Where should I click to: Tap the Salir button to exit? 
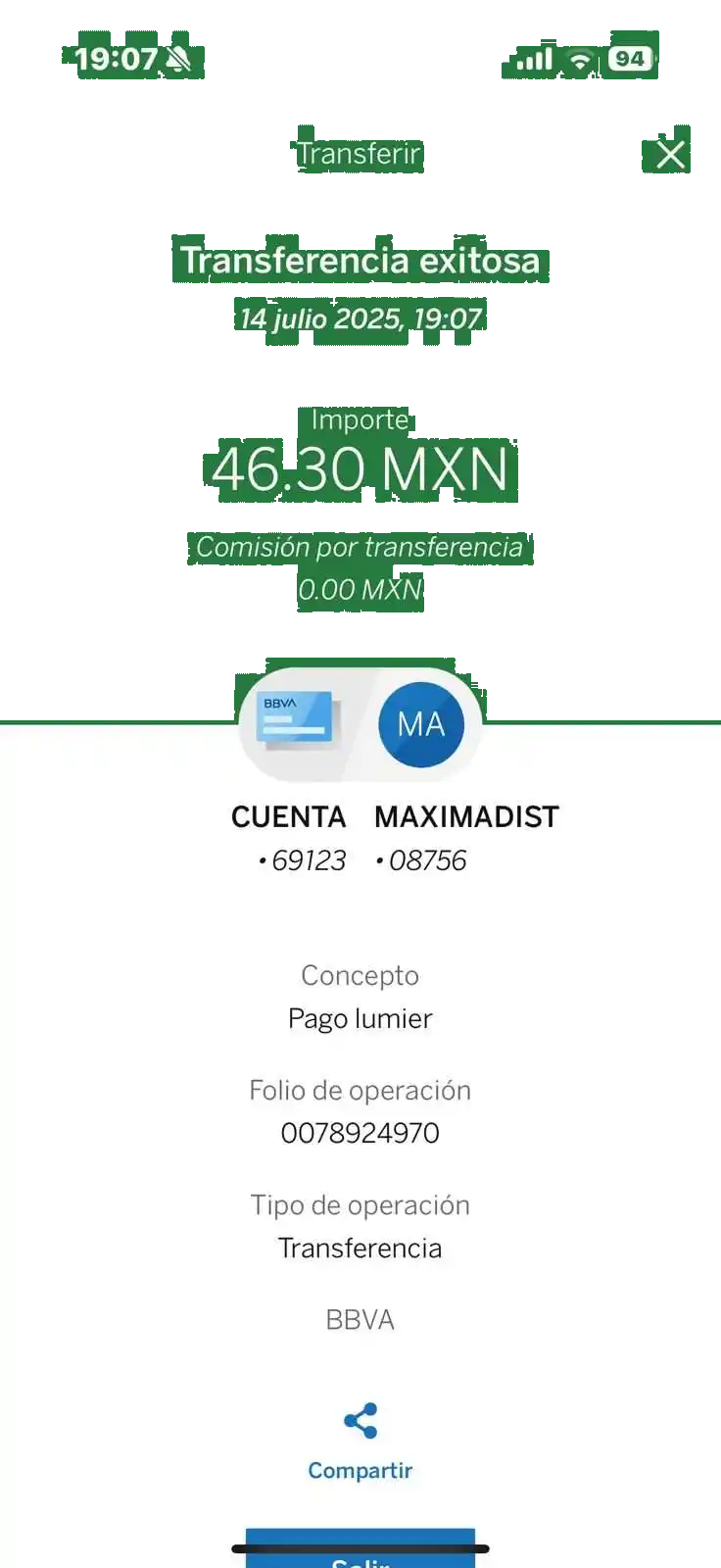pos(360,1556)
